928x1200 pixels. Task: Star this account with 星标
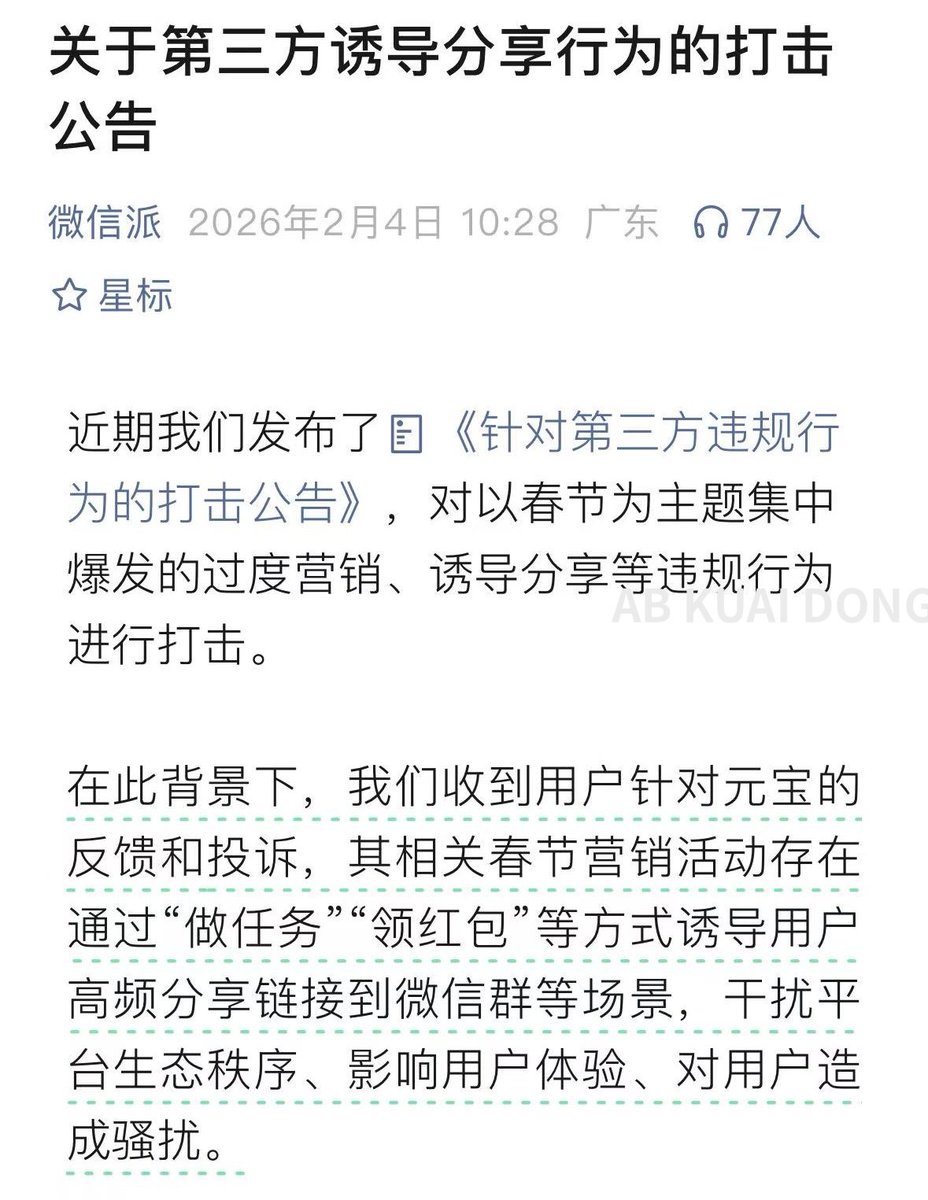point(111,296)
